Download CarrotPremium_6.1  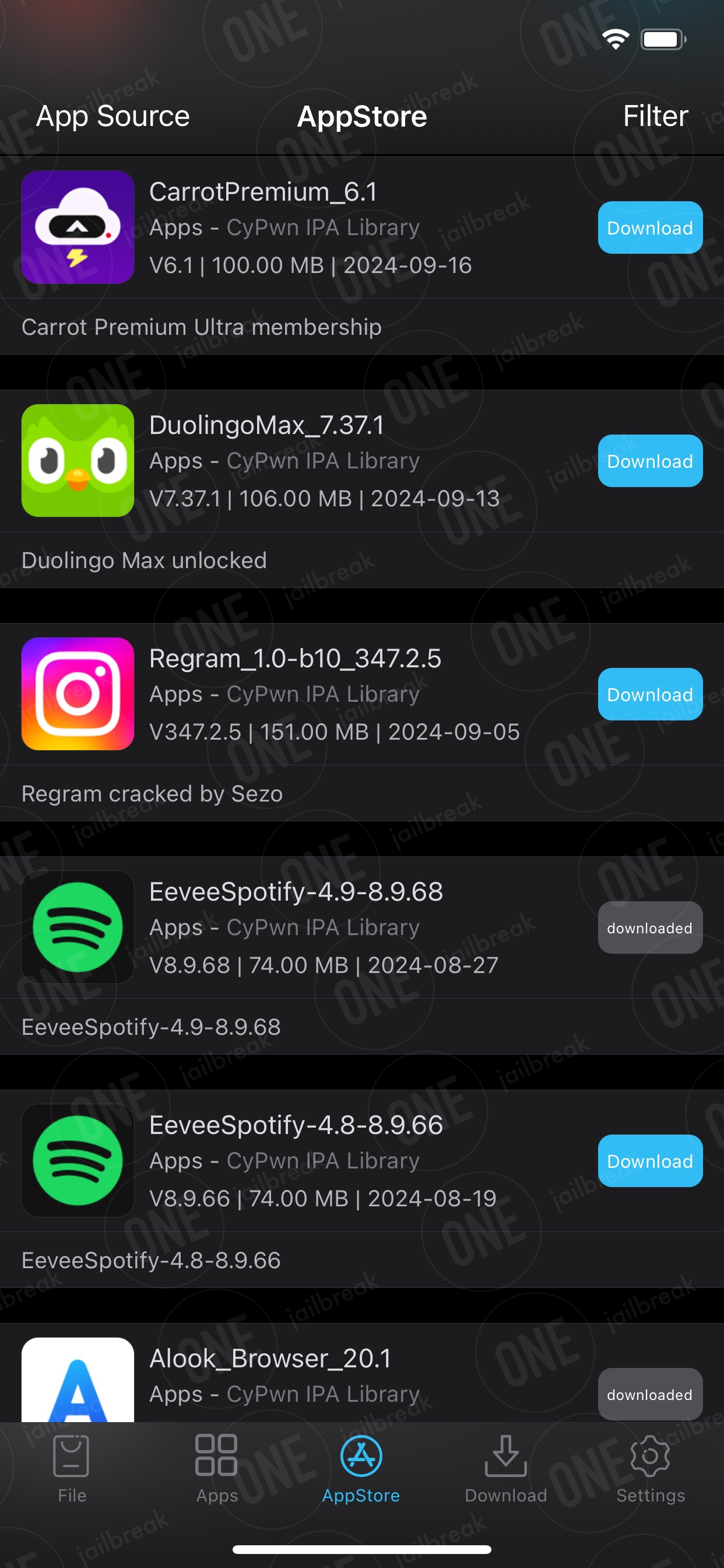[x=650, y=228]
